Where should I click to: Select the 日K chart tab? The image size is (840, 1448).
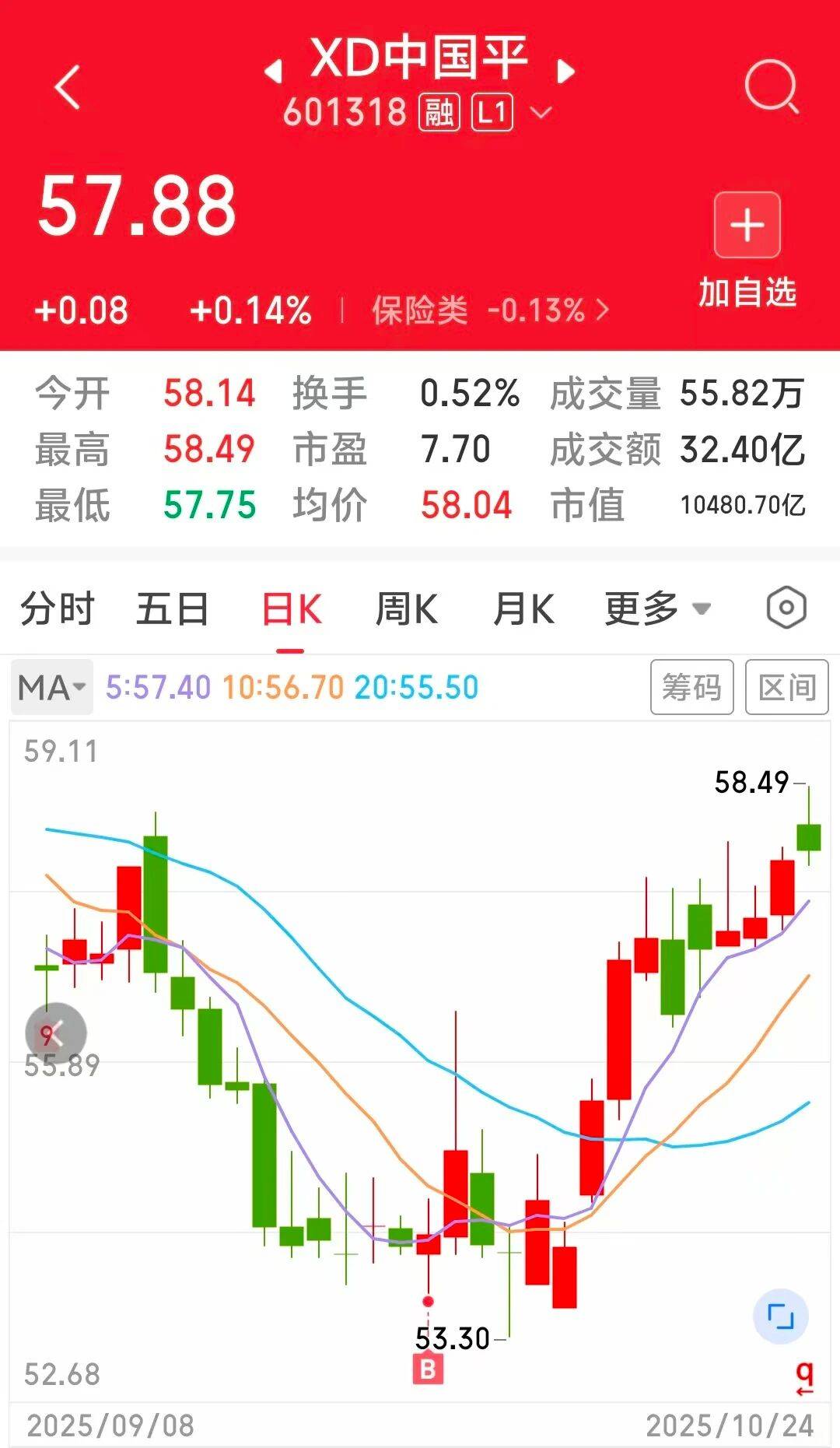pos(291,608)
